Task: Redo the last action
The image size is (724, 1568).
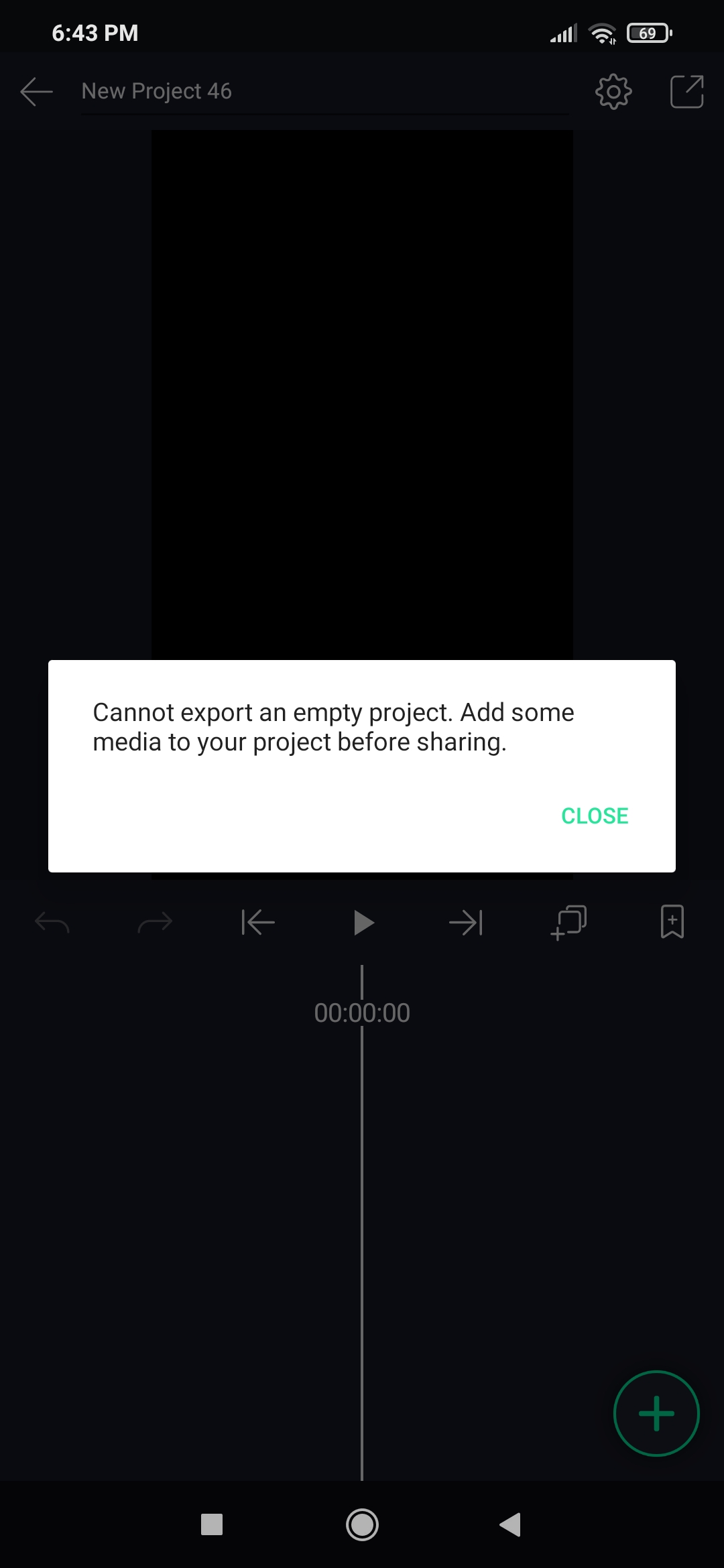Action: point(155,923)
